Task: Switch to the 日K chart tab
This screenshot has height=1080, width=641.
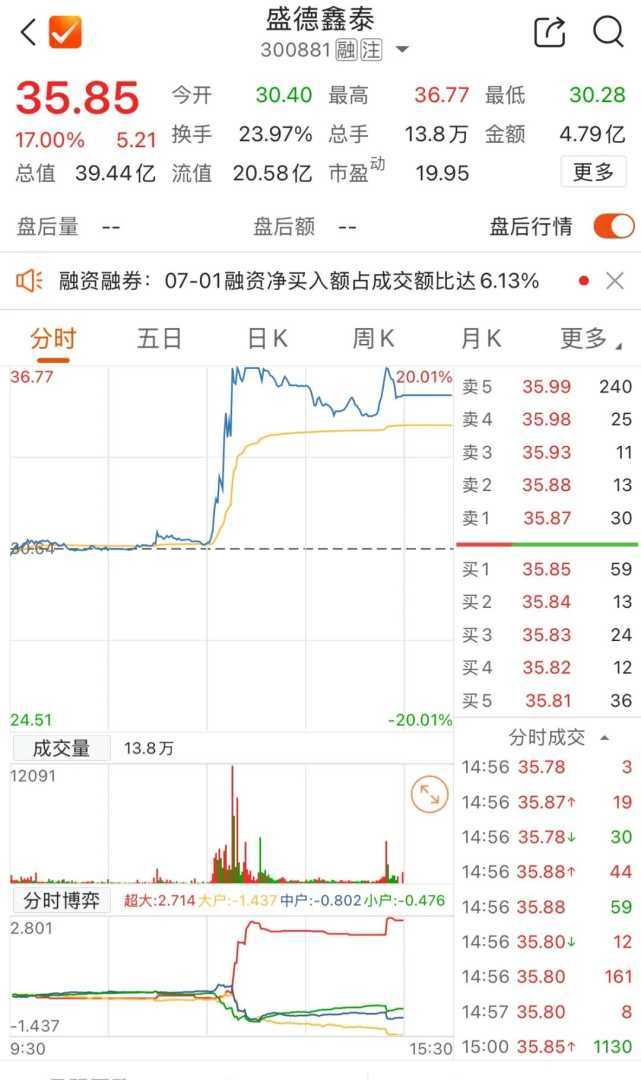Action: (x=267, y=339)
